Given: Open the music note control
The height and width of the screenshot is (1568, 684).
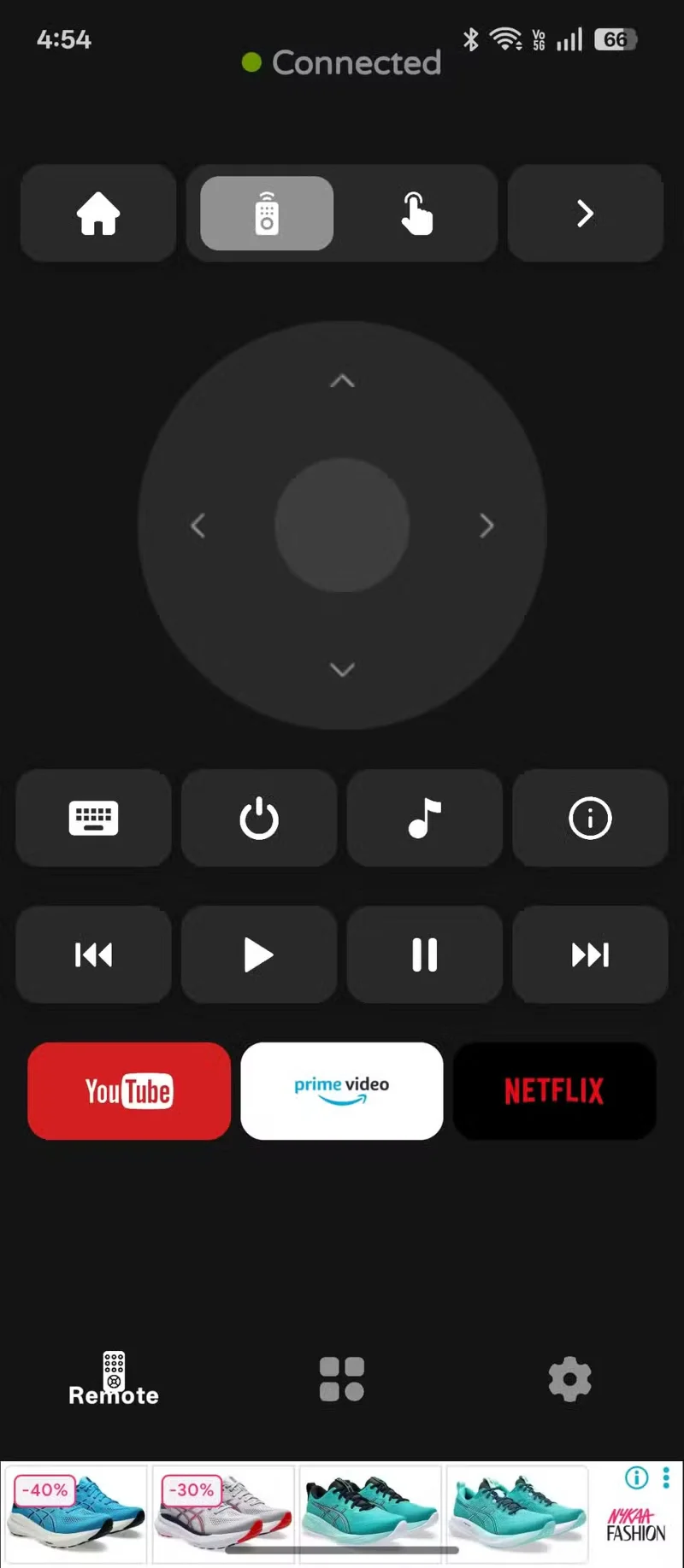Looking at the screenshot, I should click(x=424, y=818).
